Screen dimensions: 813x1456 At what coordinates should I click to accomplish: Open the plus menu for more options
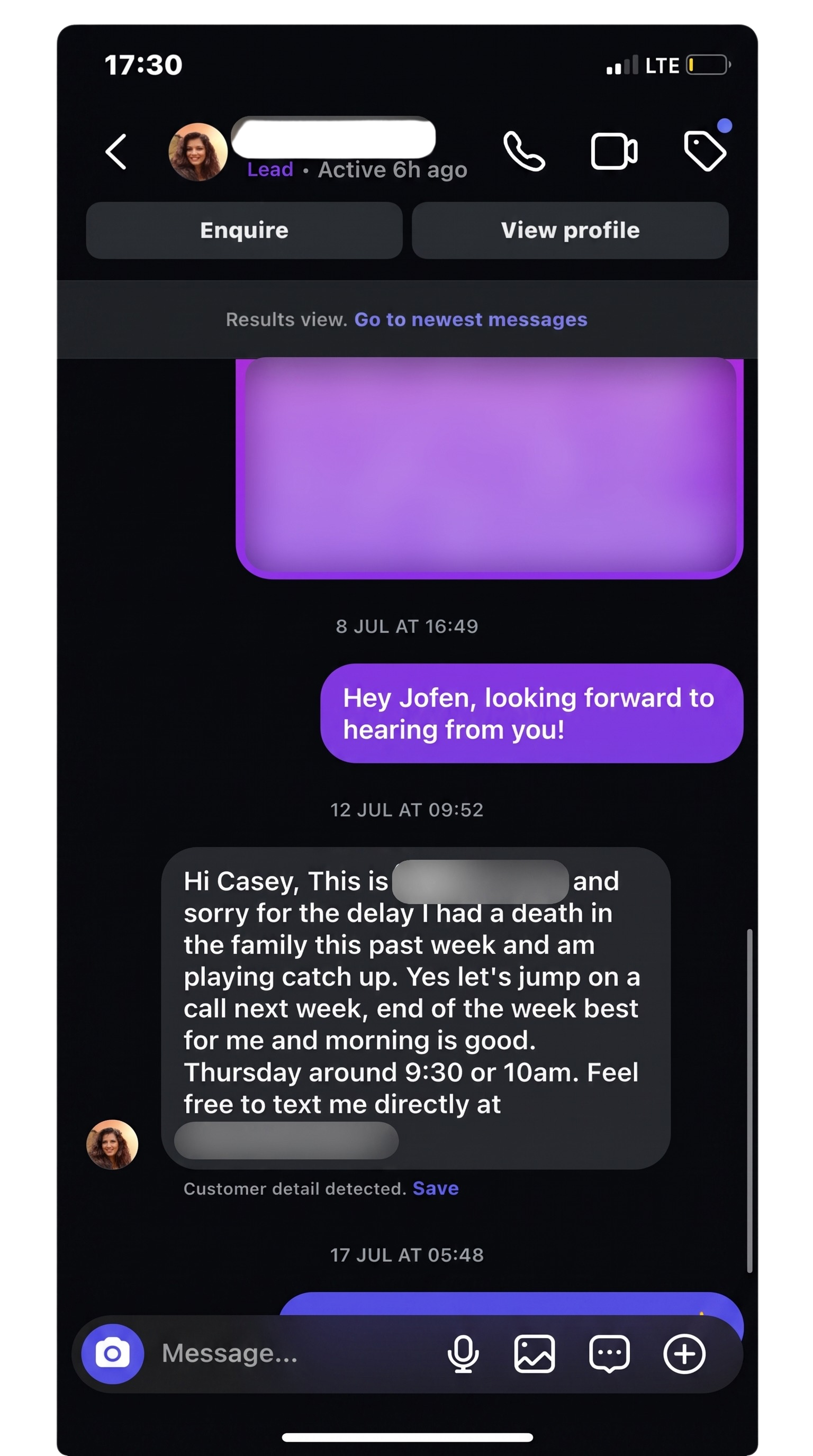tap(684, 1354)
